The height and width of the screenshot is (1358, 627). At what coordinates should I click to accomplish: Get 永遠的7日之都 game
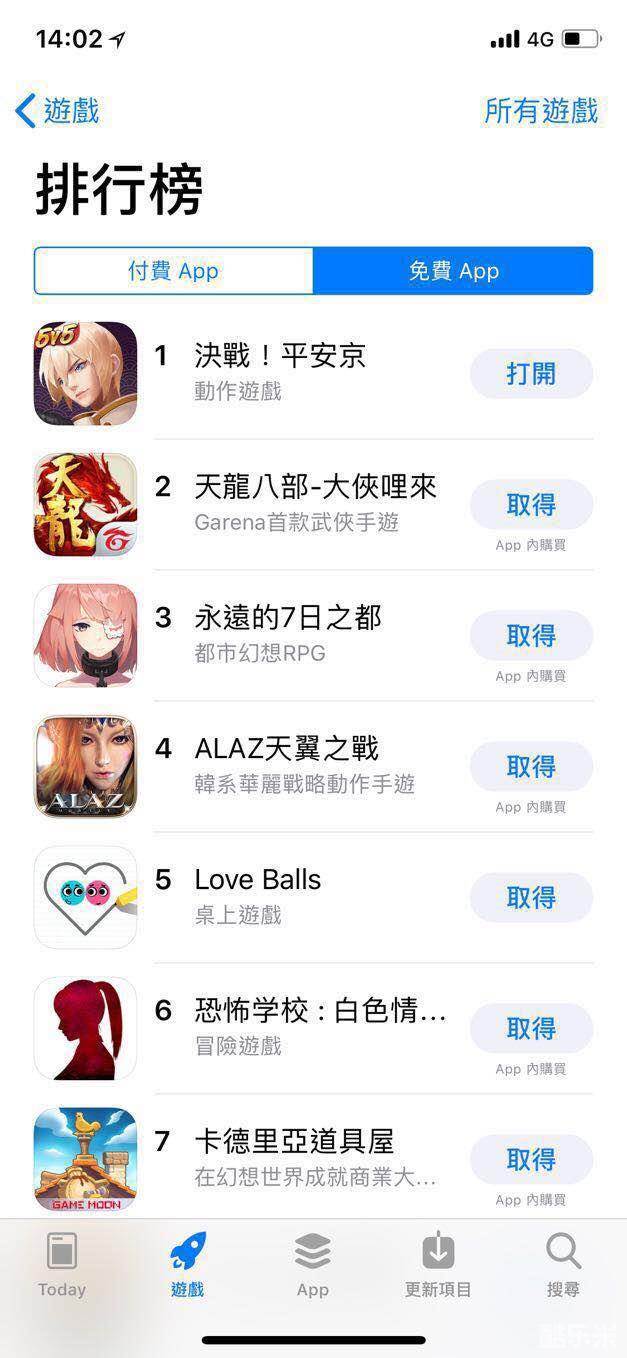(x=531, y=636)
